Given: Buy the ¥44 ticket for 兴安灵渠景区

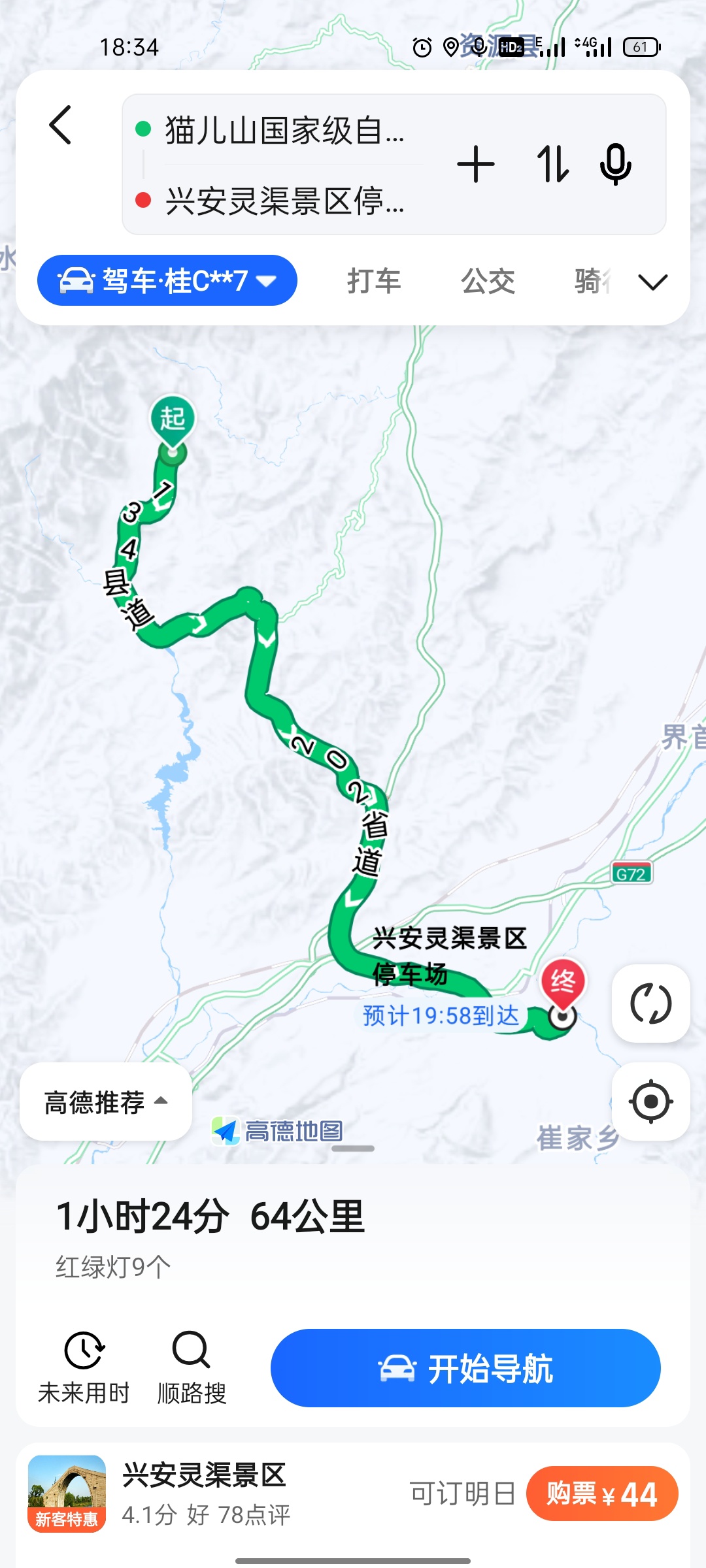Looking at the screenshot, I should click(x=601, y=1494).
